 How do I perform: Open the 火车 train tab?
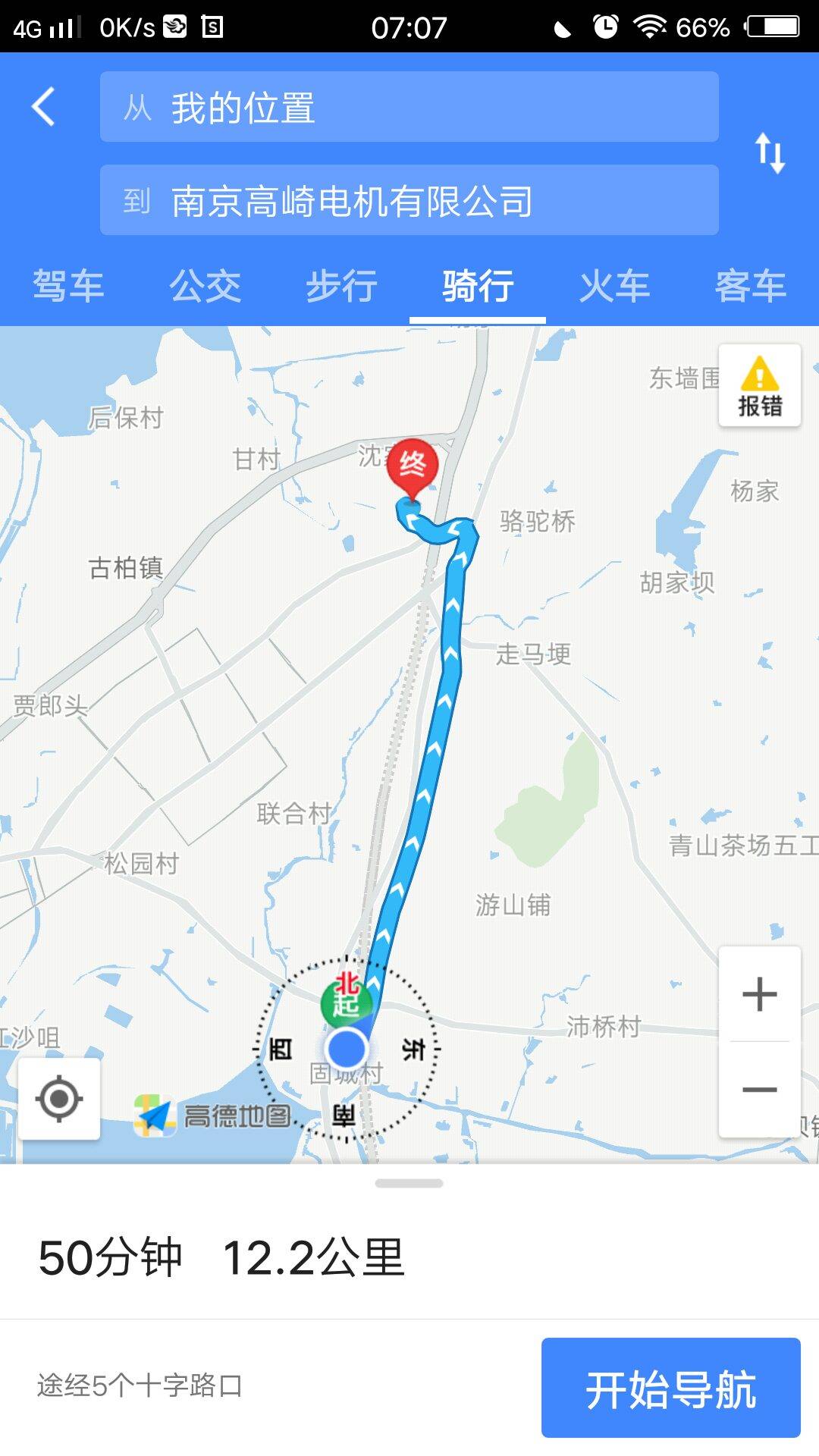pyautogui.click(x=614, y=287)
